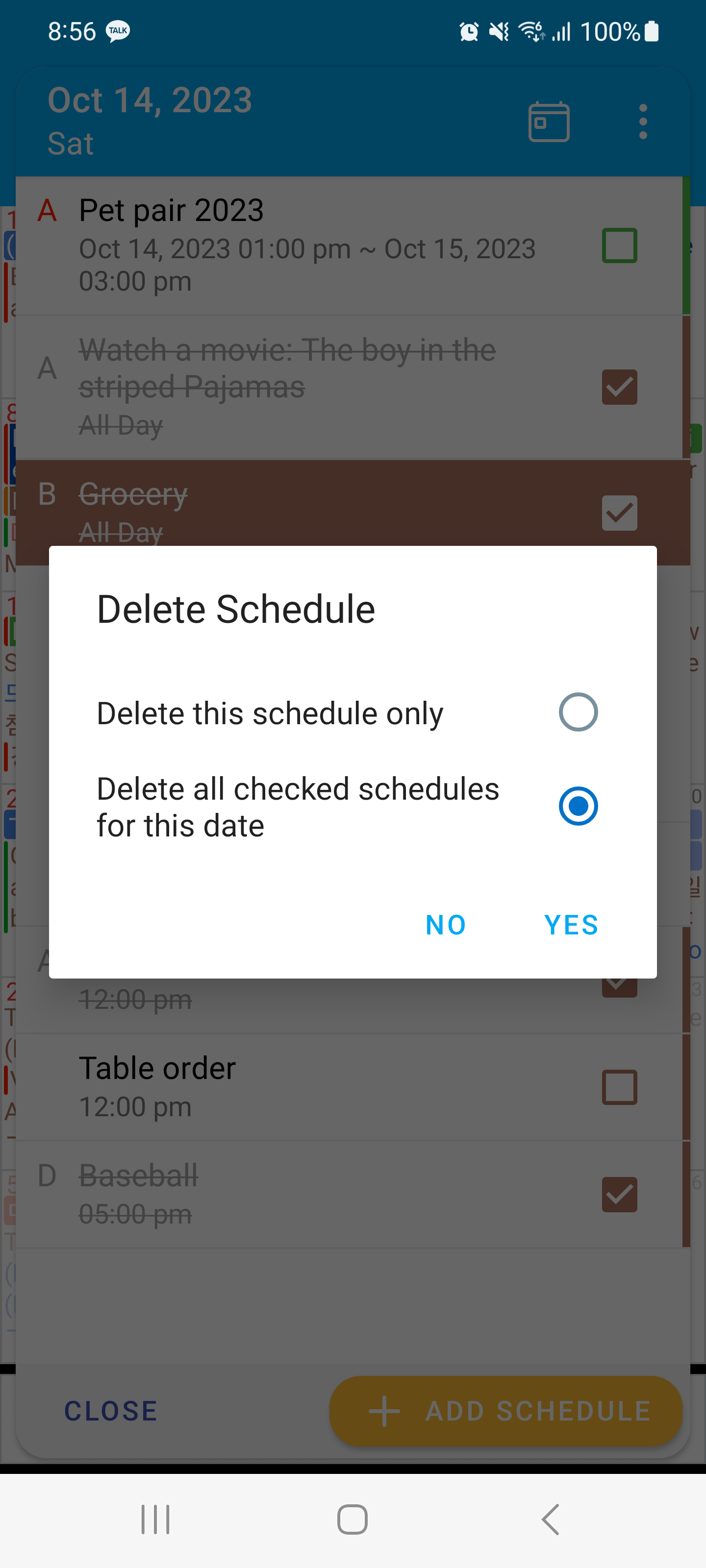Go to the home screen
706x1568 pixels.
[352, 1520]
